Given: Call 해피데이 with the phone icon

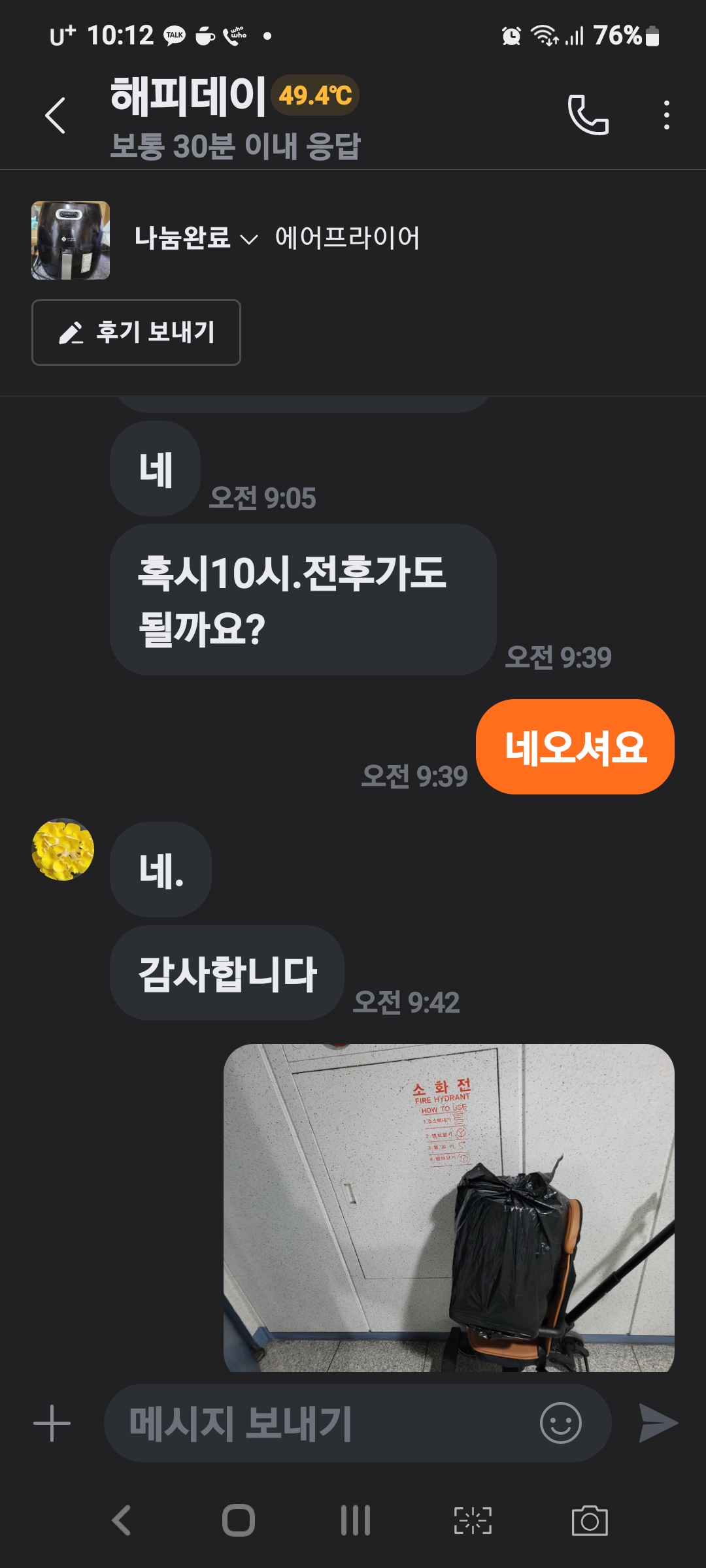Looking at the screenshot, I should pyautogui.click(x=588, y=115).
